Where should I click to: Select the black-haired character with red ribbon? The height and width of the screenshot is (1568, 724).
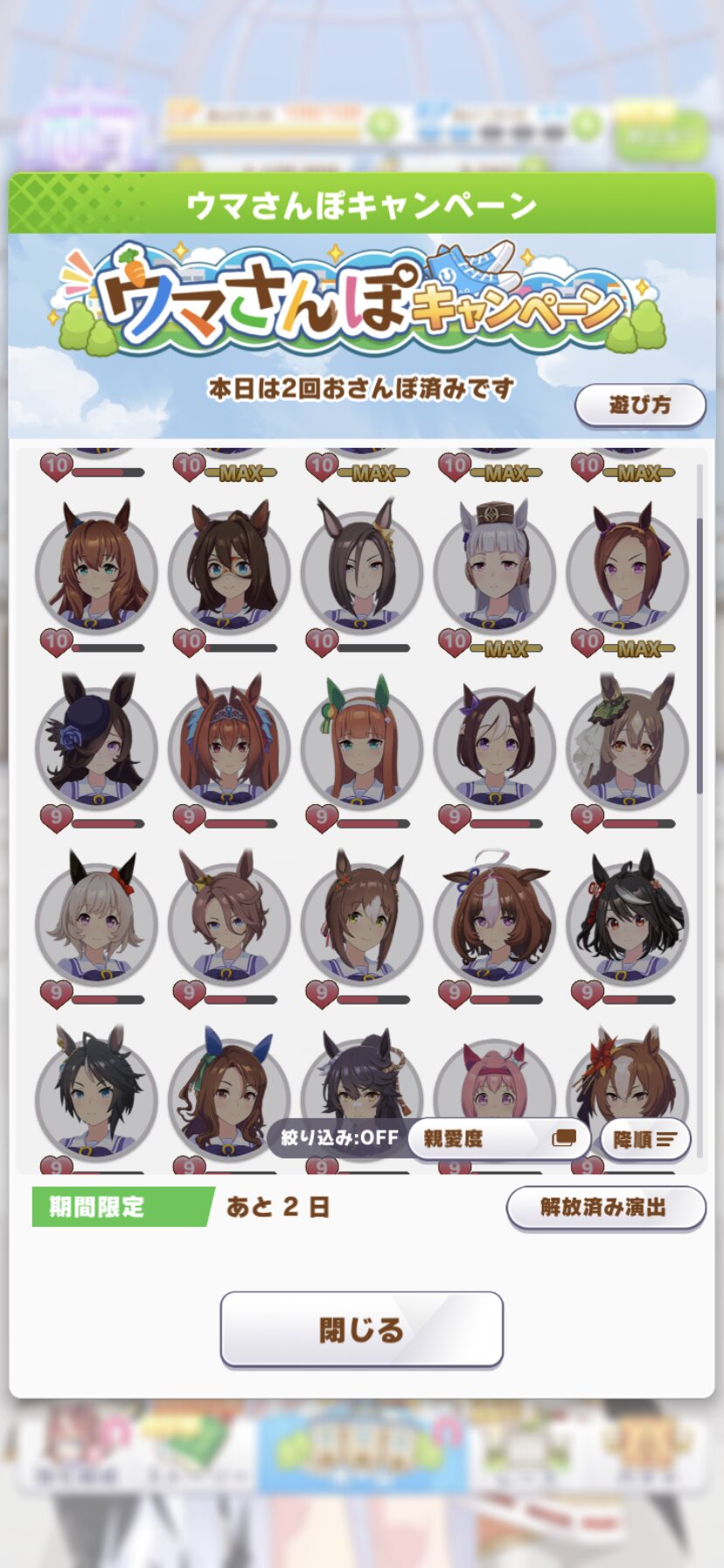(628, 919)
